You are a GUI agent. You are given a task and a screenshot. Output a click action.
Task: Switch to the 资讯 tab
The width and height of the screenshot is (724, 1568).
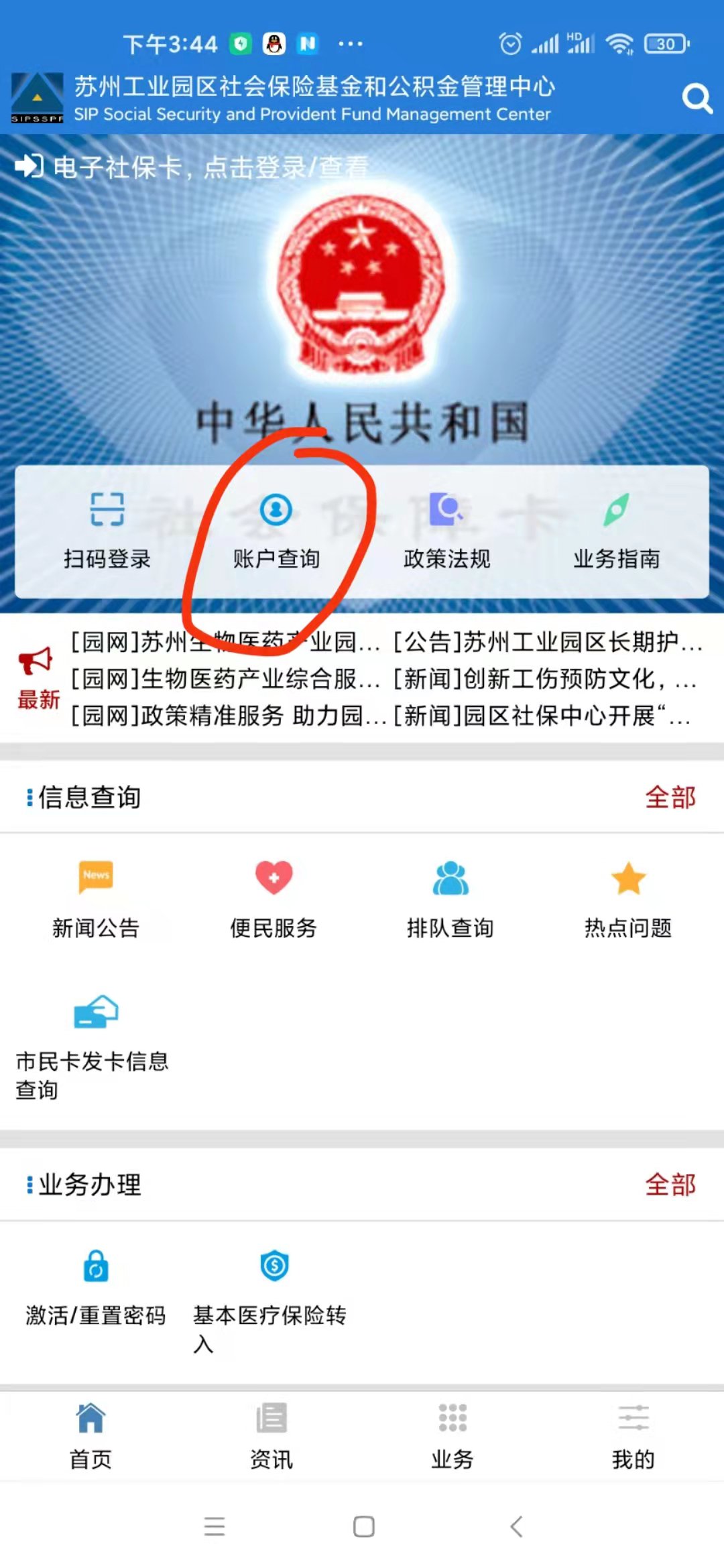(x=271, y=1435)
